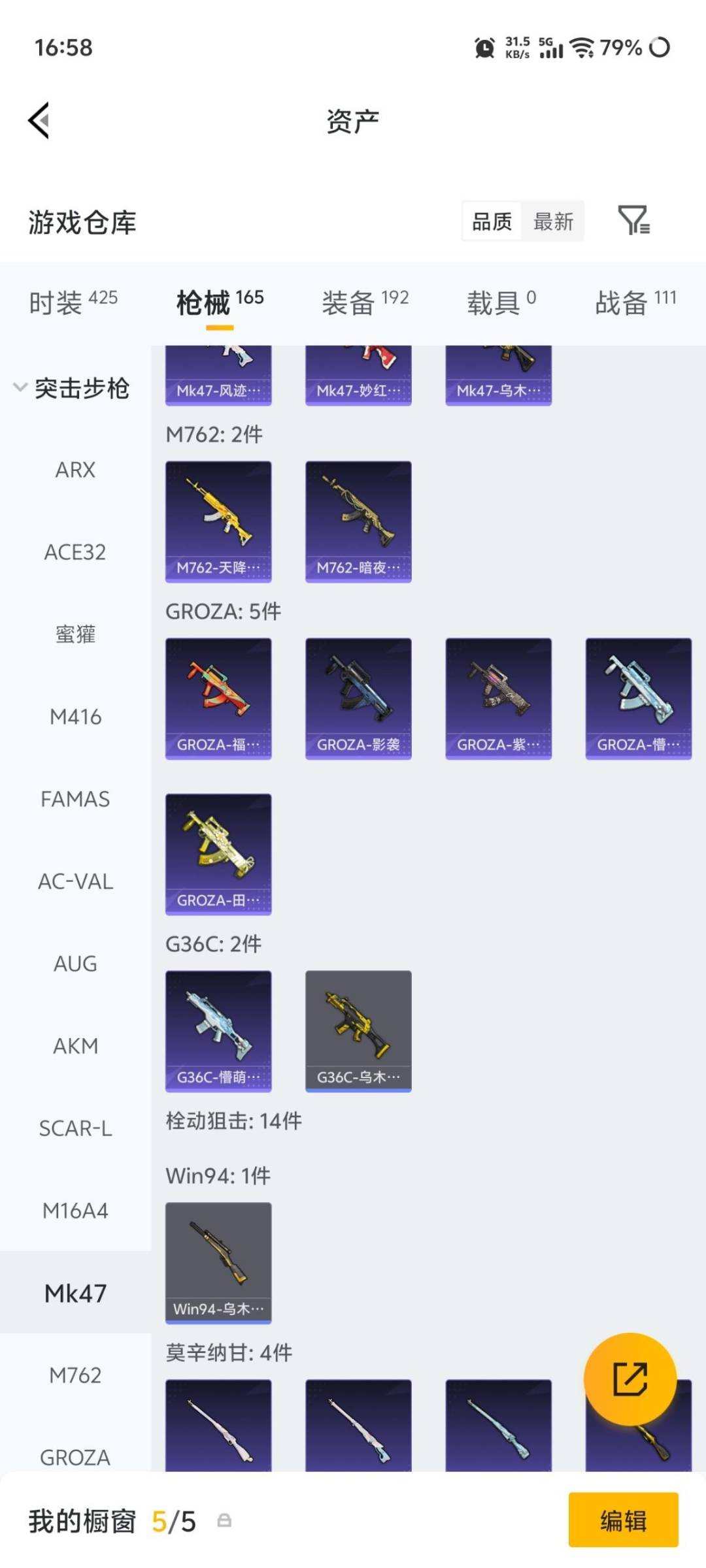Go back from the 资产 page
The image size is (706, 1568).
click(39, 121)
